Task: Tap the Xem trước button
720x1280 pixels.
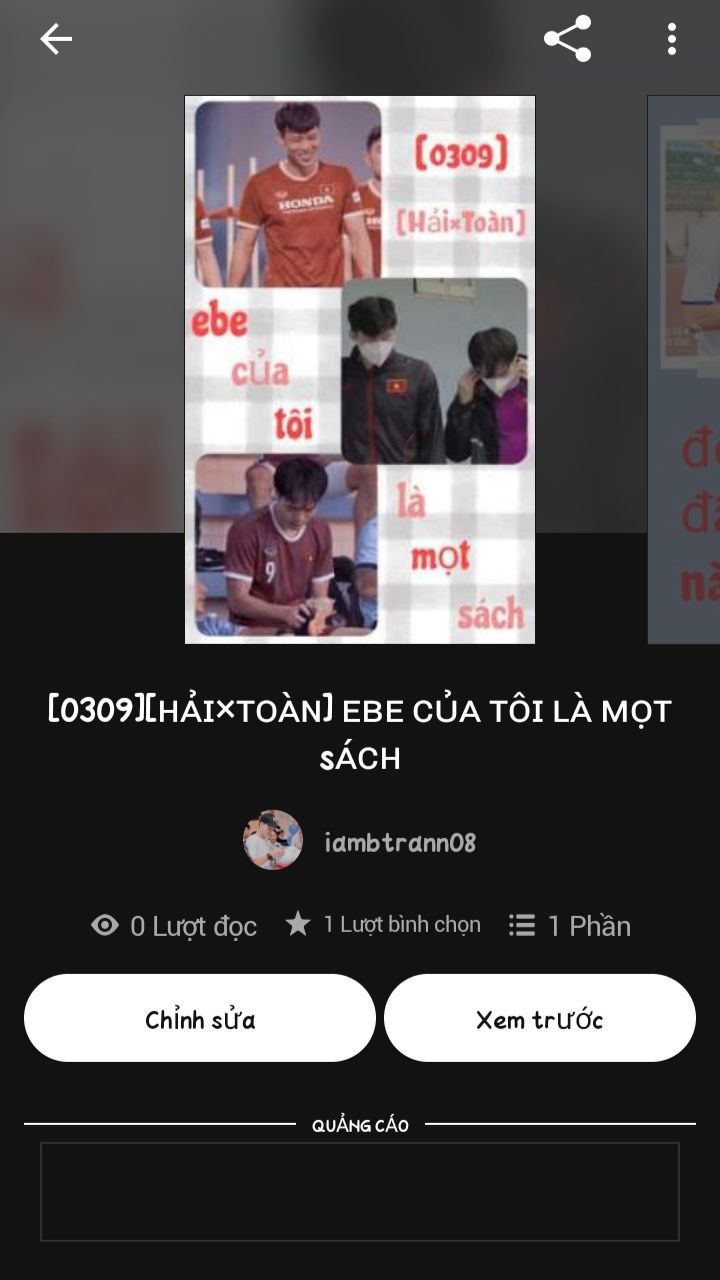Action: click(x=539, y=1019)
